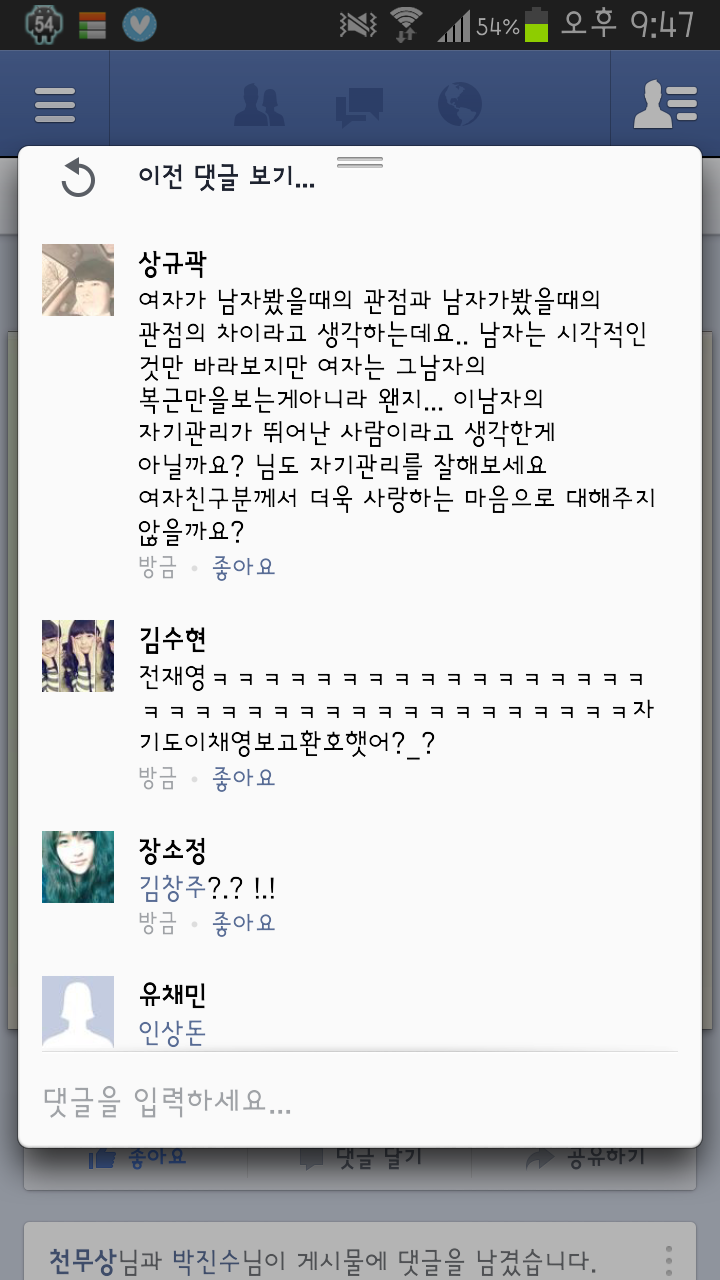Open tagged name 김창주
Viewport: 720px width, 1280px height.
click(172, 885)
